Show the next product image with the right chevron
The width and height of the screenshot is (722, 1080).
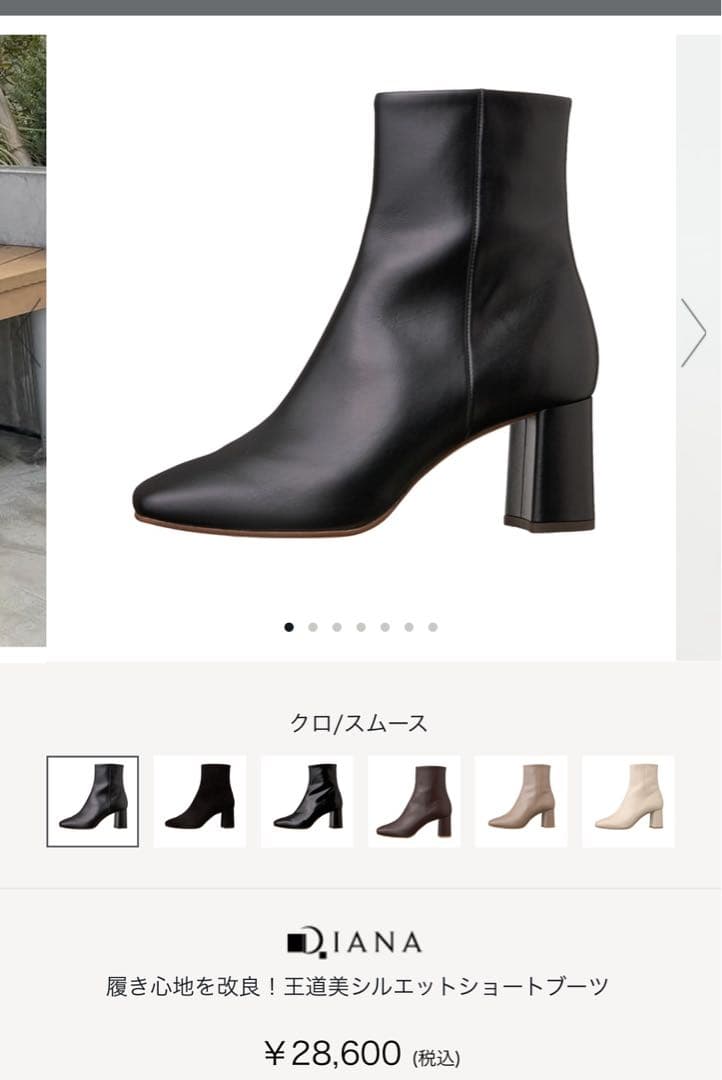[694, 333]
